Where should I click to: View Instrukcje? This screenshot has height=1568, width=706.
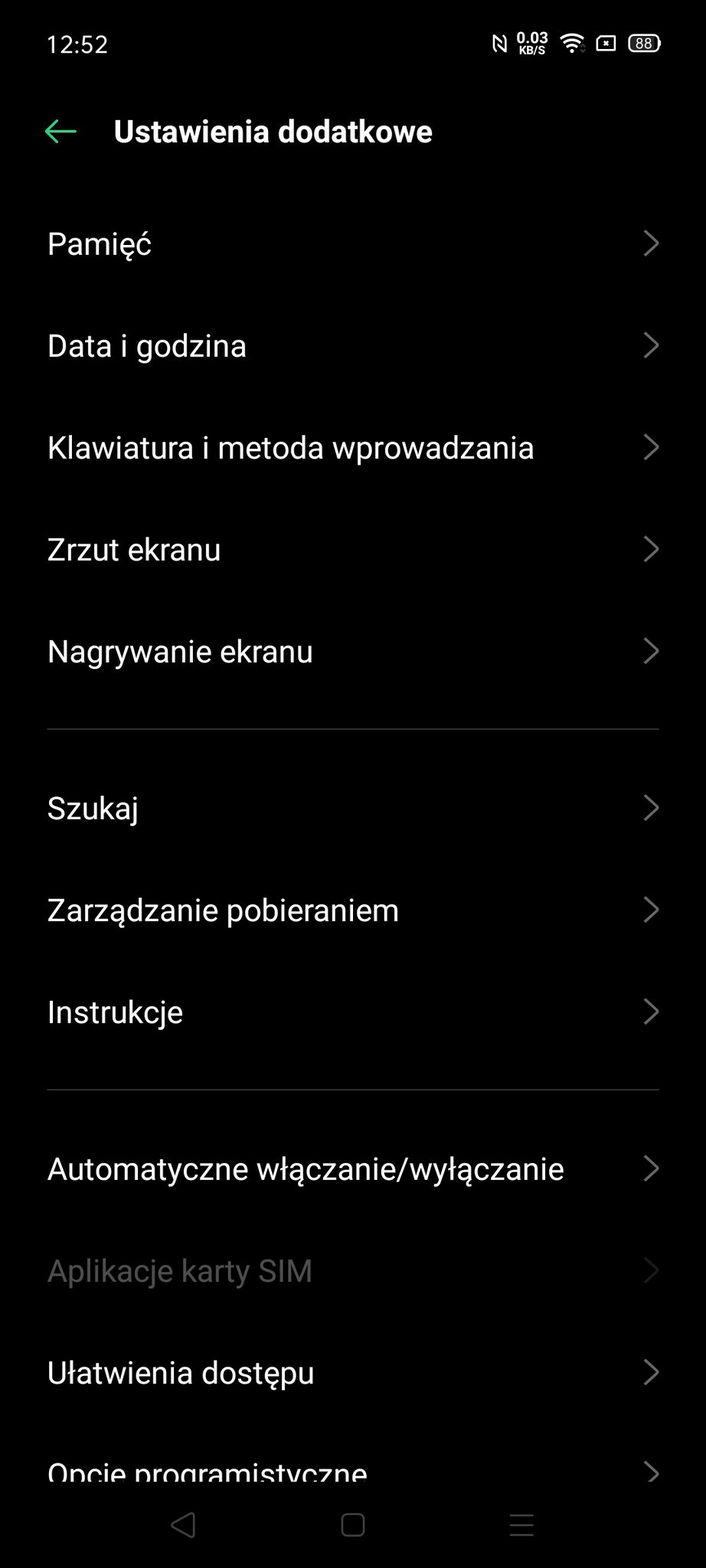click(x=353, y=1012)
